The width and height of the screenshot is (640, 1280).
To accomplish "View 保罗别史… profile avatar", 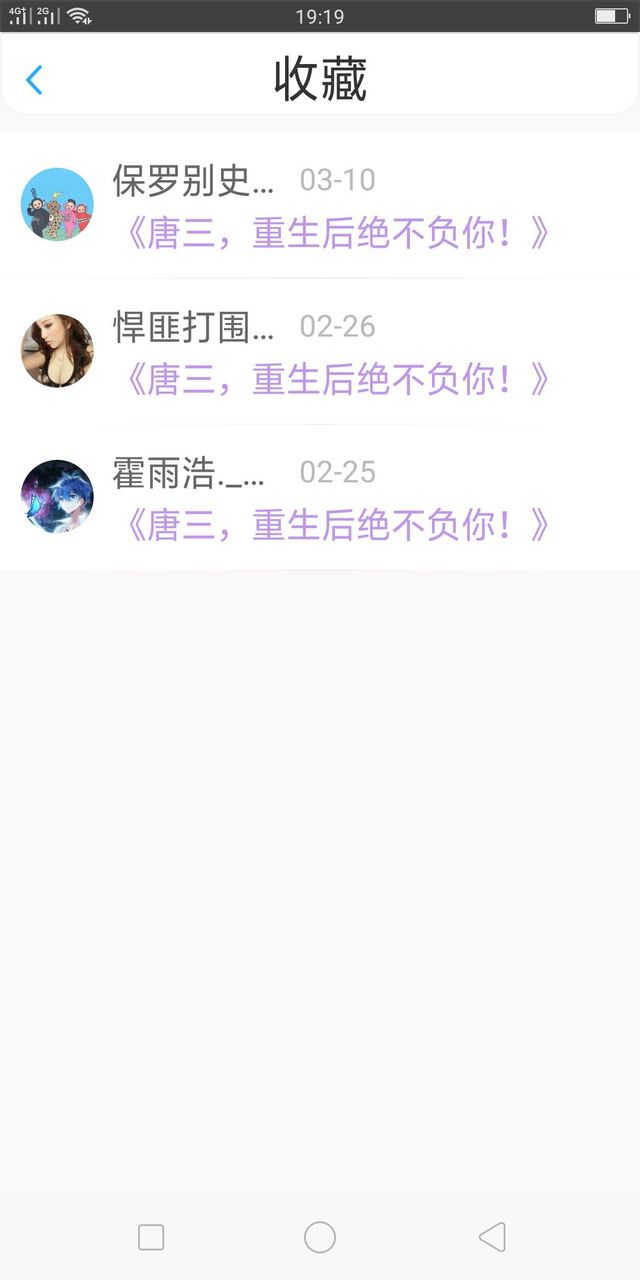I will coord(57,204).
